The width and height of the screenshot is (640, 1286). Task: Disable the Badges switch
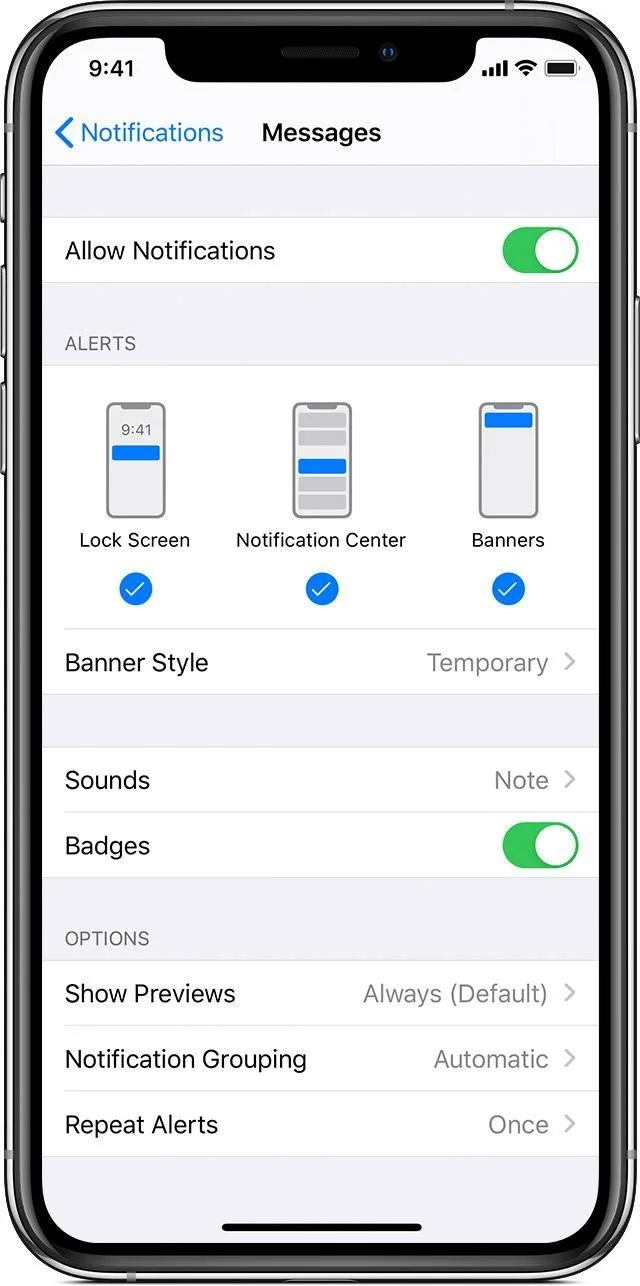(539, 845)
